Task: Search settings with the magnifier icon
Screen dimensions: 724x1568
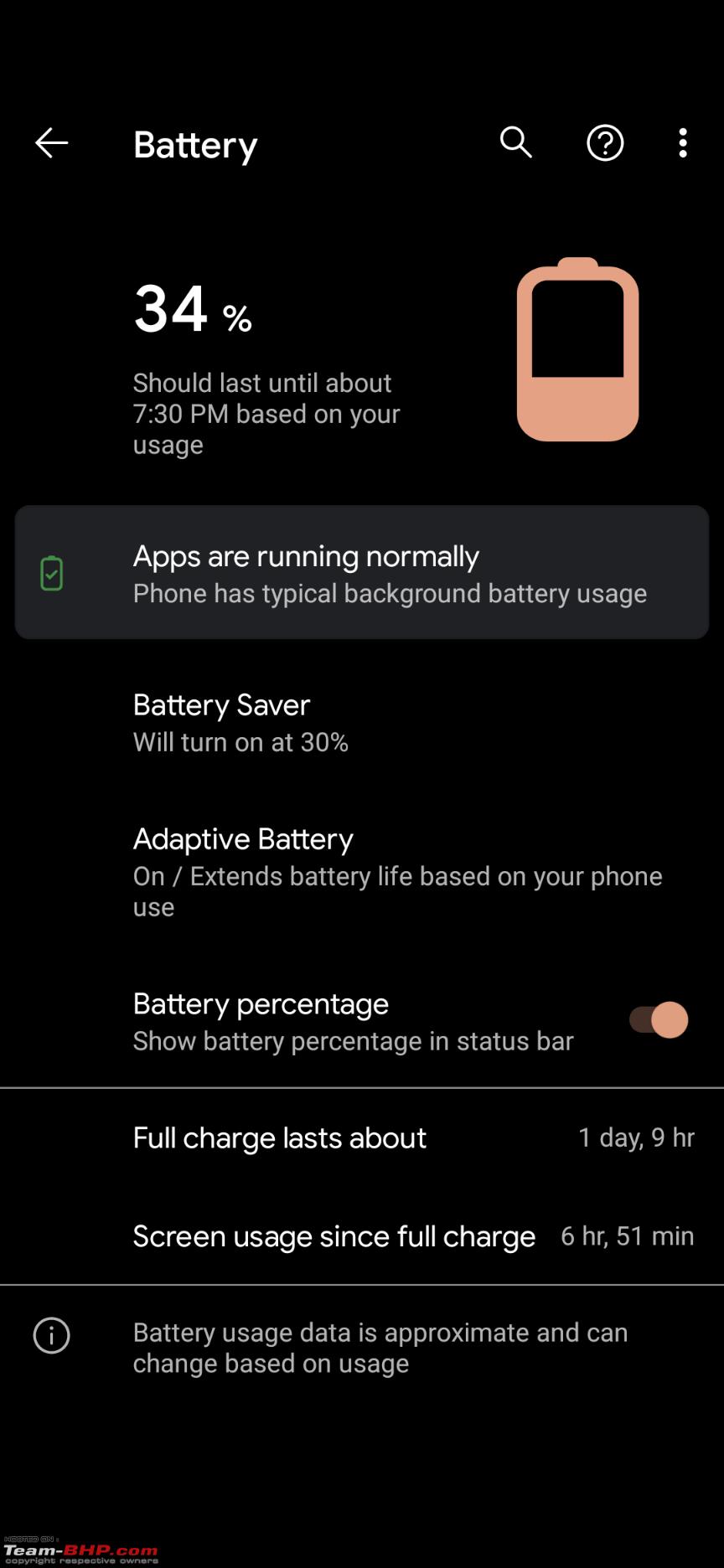Action: pos(515,142)
